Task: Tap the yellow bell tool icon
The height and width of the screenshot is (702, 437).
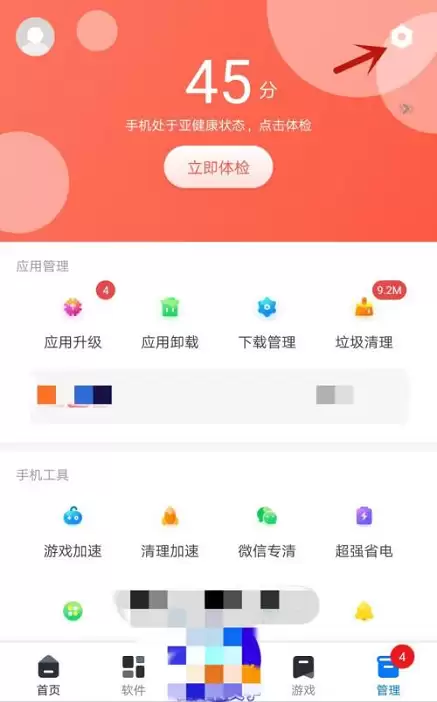Action: [x=364, y=611]
